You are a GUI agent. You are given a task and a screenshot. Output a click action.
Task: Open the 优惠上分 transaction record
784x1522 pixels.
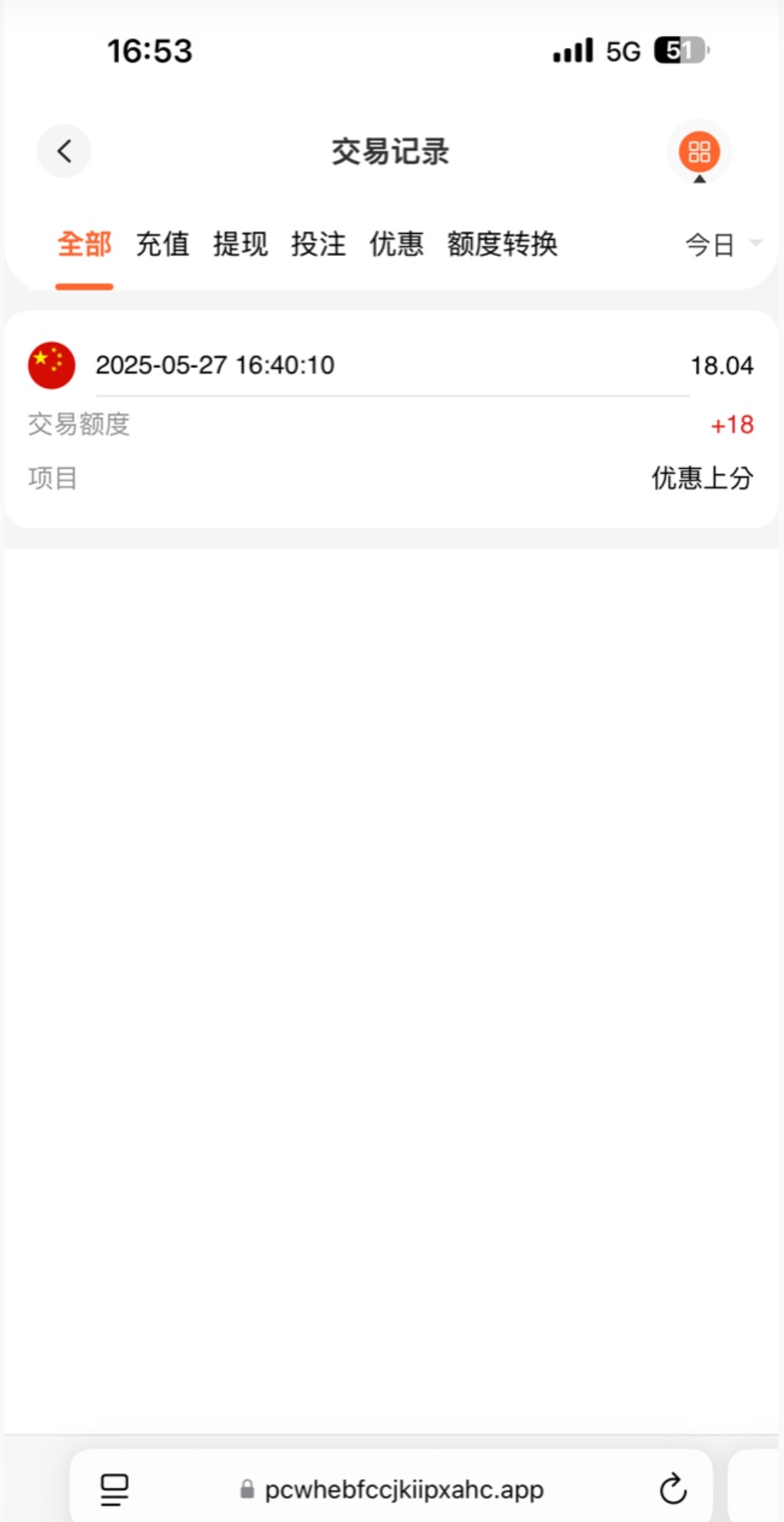pyautogui.click(x=391, y=419)
